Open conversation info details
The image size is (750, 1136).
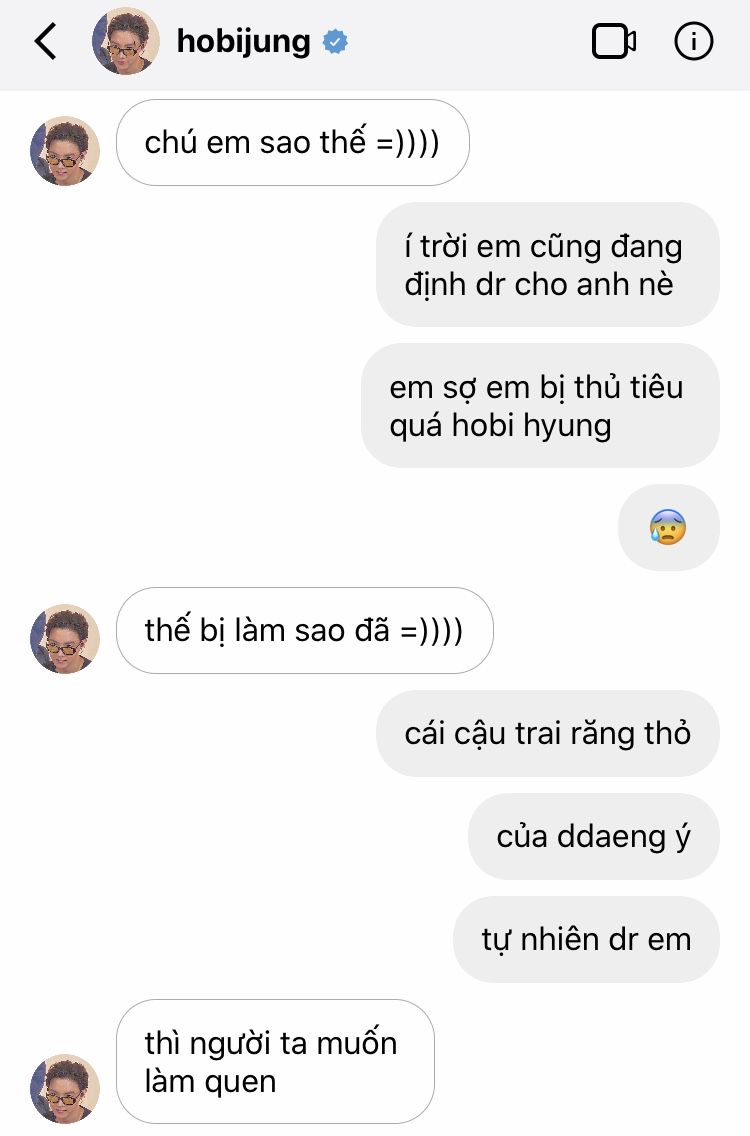(694, 41)
